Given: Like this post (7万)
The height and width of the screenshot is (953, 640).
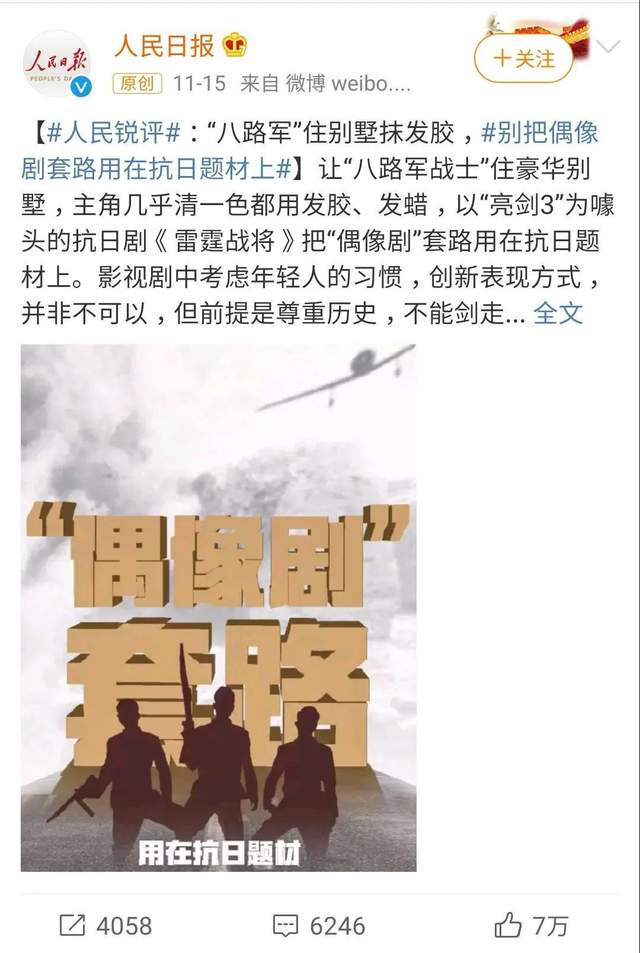Looking at the screenshot, I should click(x=531, y=925).
